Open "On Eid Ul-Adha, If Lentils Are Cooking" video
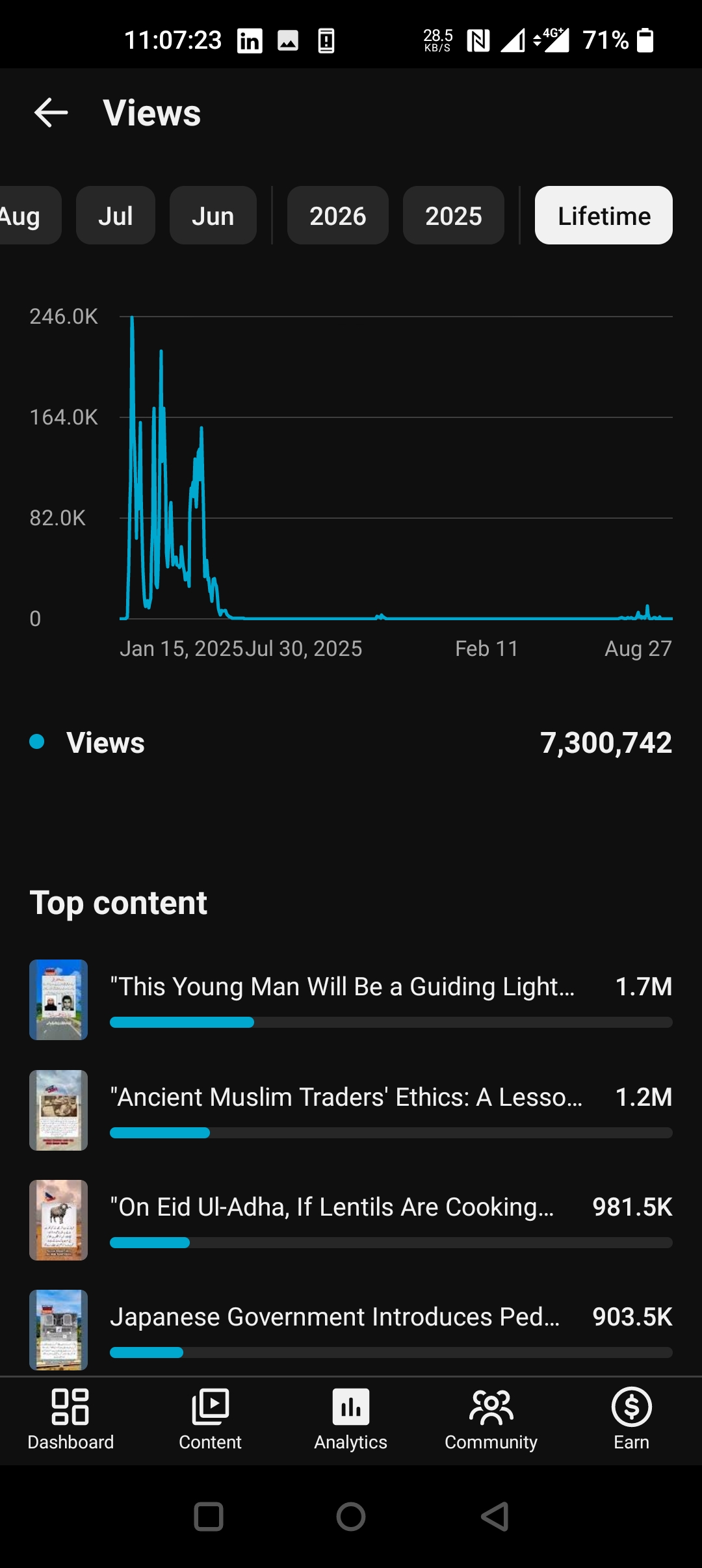This screenshot has height=1568, width=702. click(x=351, y=1220)
